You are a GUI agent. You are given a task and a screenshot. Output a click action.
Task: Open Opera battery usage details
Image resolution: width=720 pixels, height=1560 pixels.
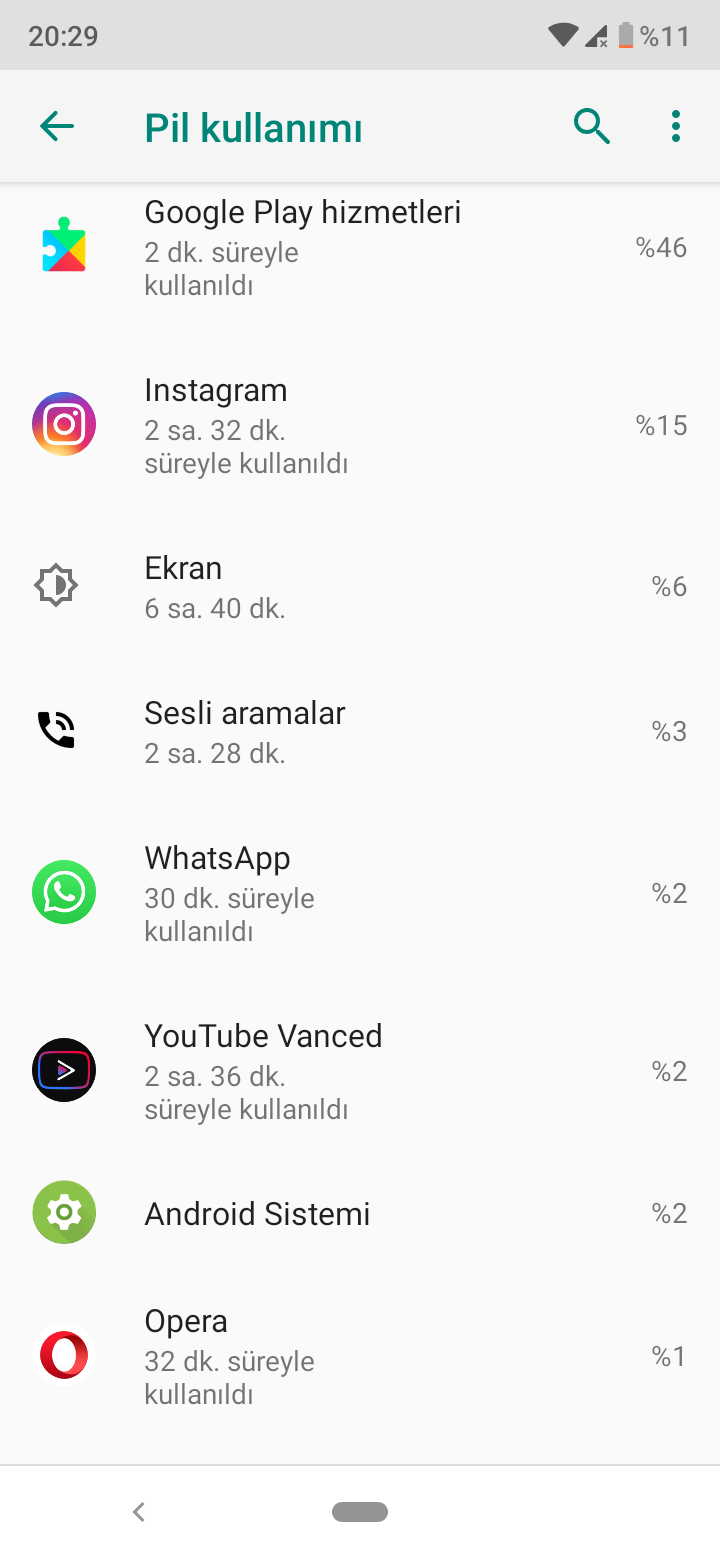click(360, 1356)
